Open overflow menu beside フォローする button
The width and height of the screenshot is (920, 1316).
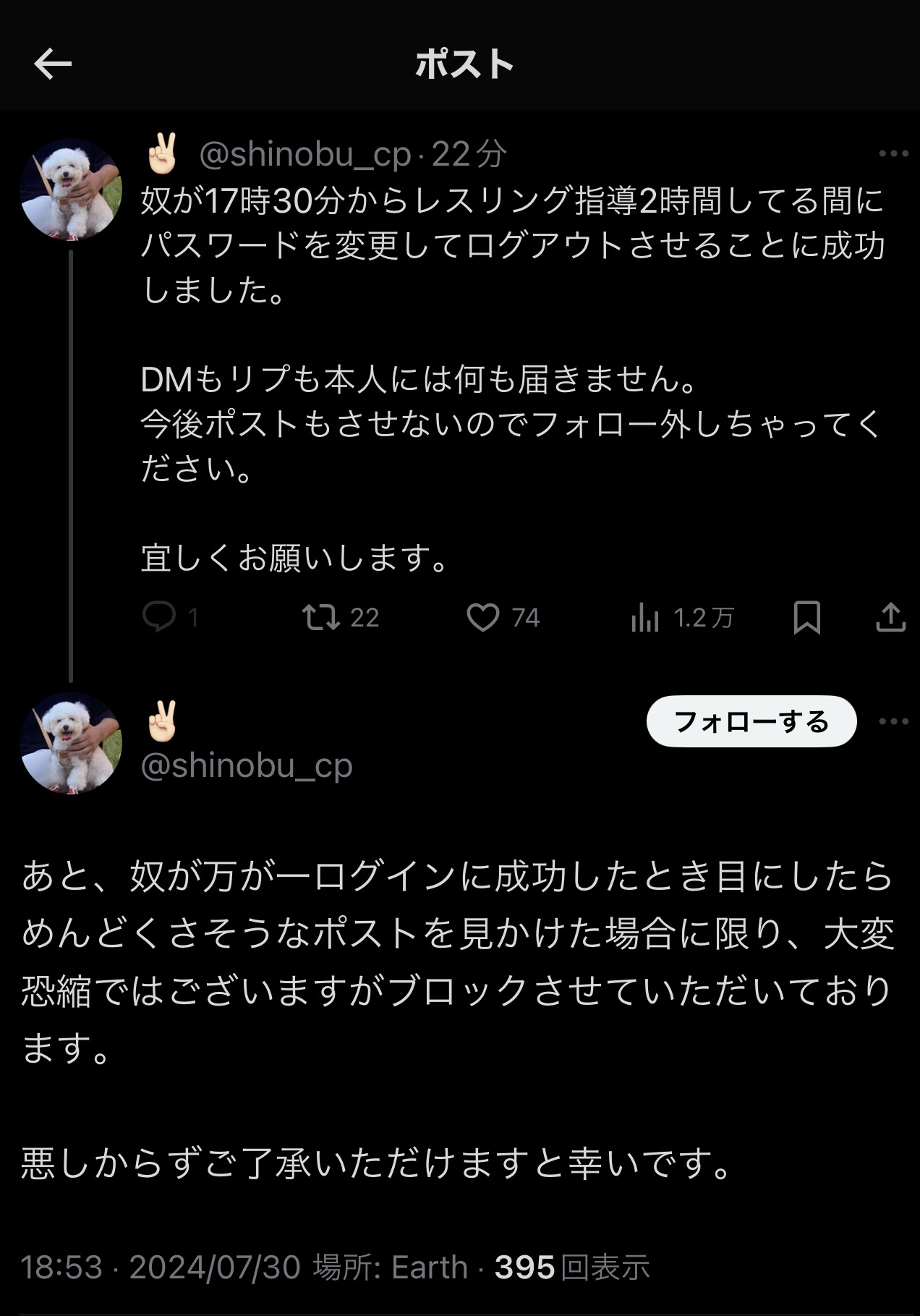pyautogui.click(x=893, y=721)
